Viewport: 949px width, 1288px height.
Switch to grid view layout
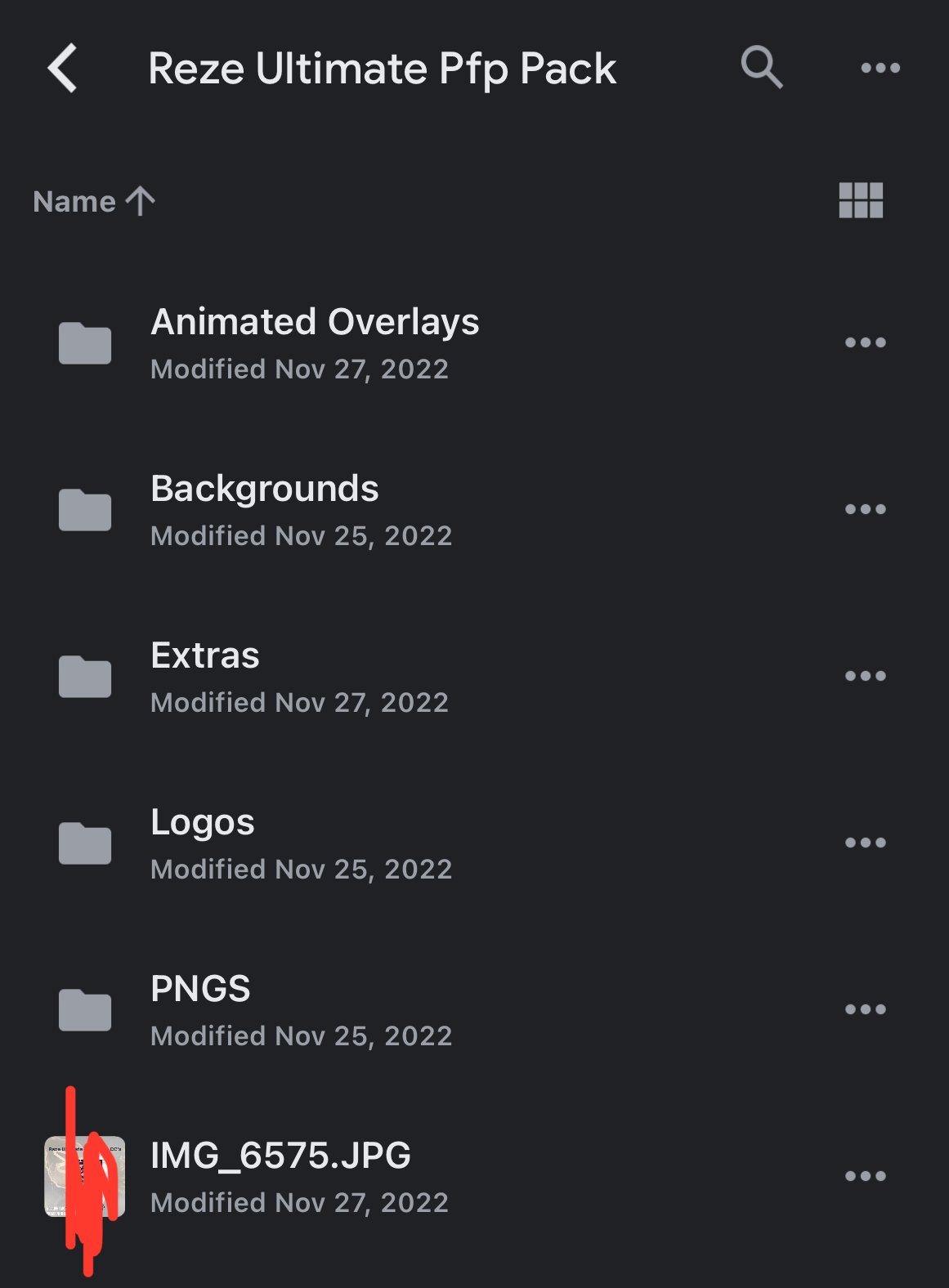[861, 200]
